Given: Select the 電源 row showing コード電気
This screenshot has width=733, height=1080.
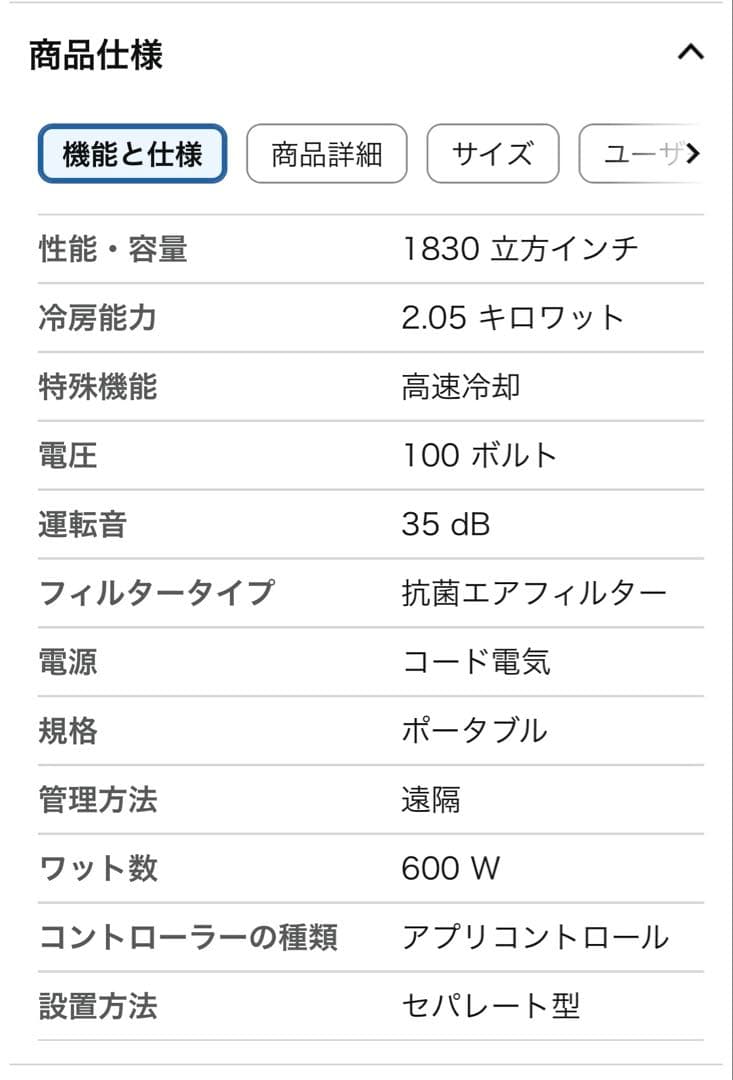Looking at the screenshot, I should (68, 661).
